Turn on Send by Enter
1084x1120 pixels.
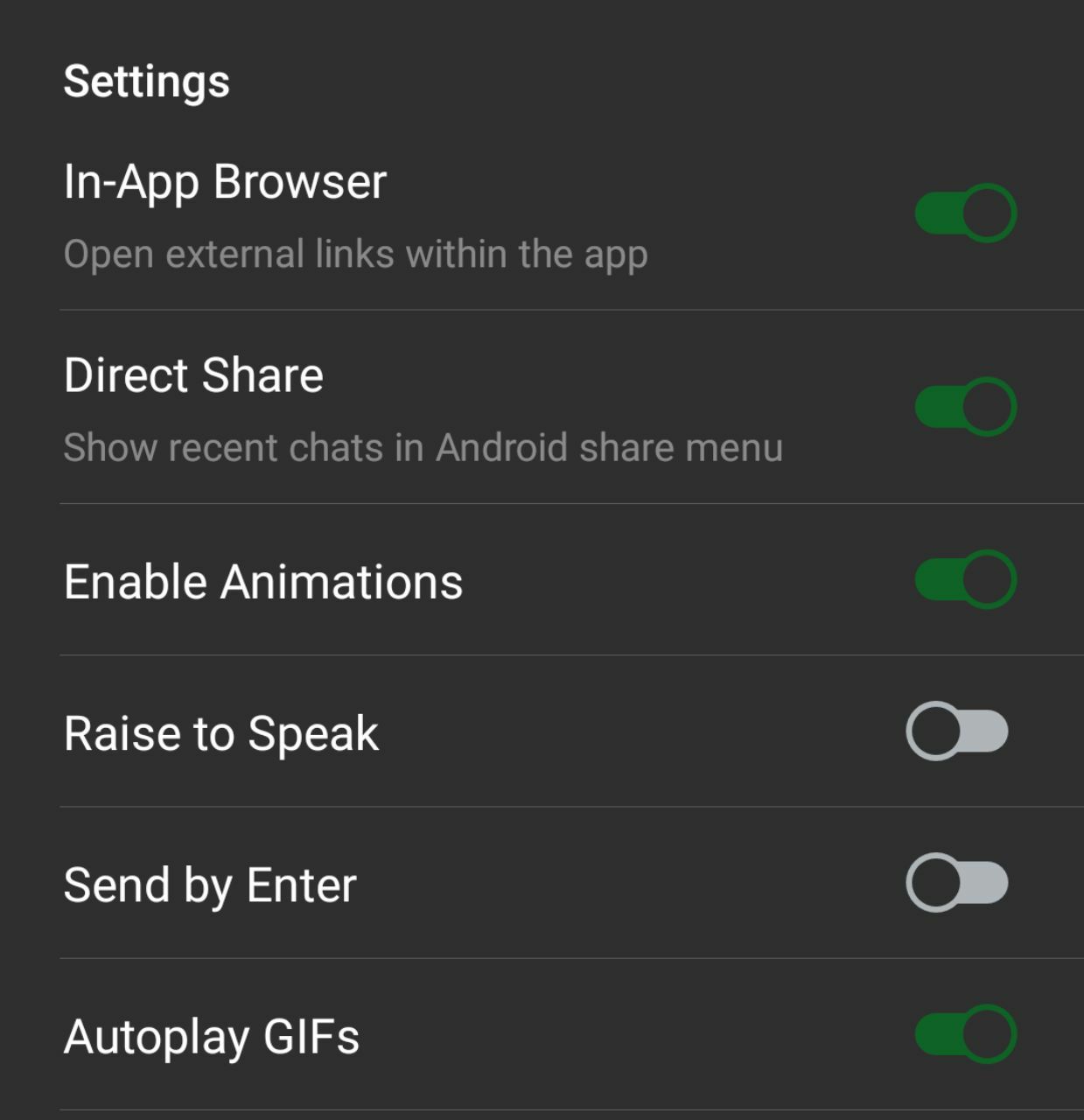[957, 883]
